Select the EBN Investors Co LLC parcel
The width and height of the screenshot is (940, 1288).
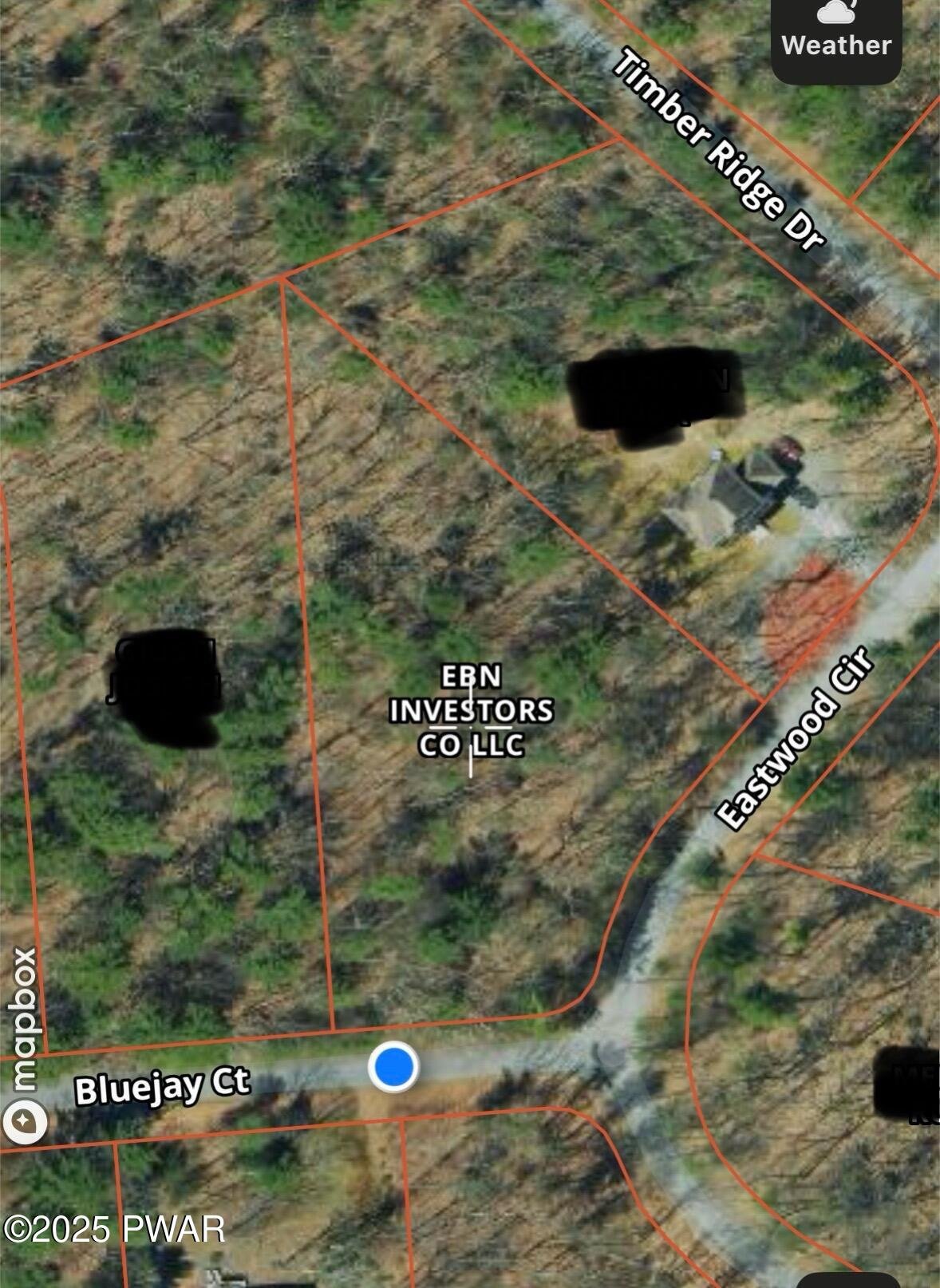(471, 710)
